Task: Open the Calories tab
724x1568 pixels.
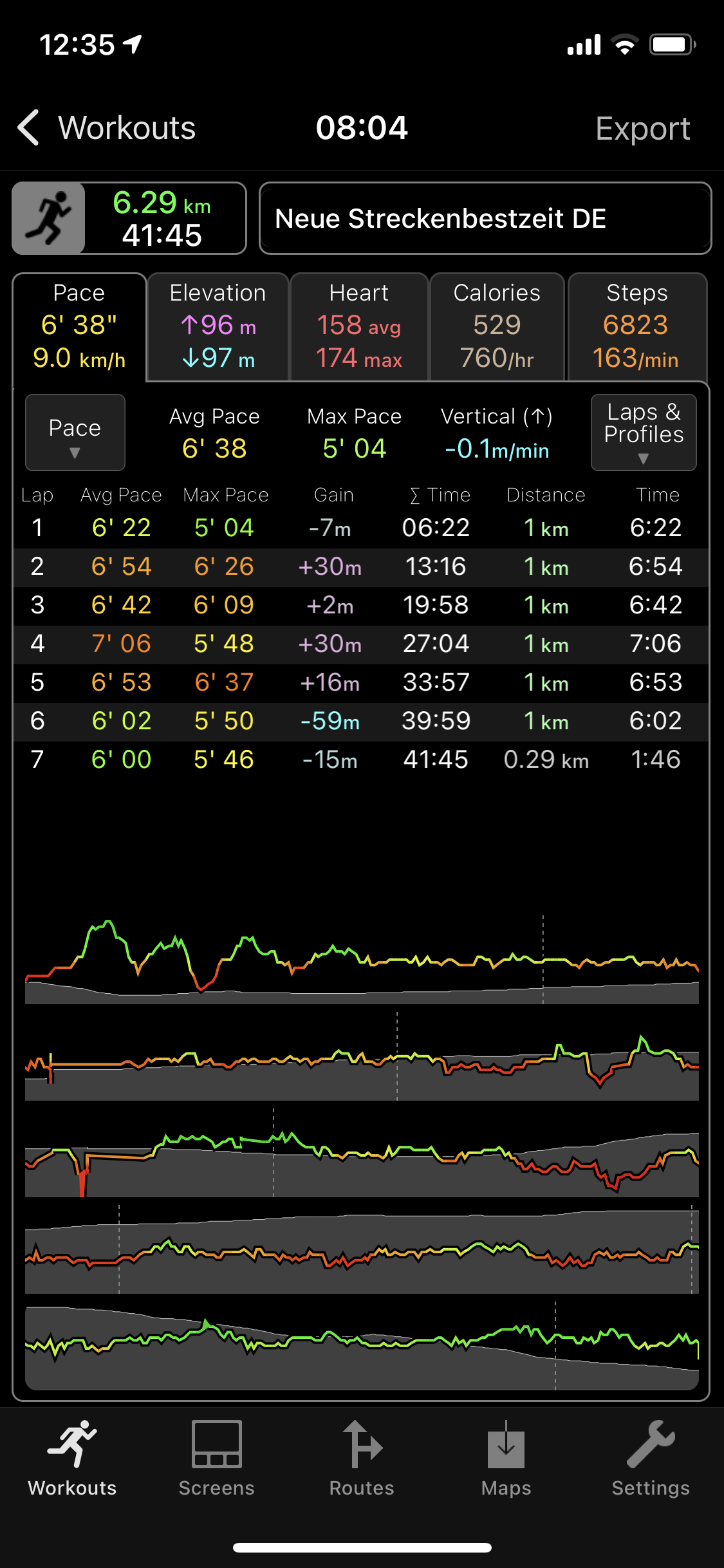Action: point(497,326)
